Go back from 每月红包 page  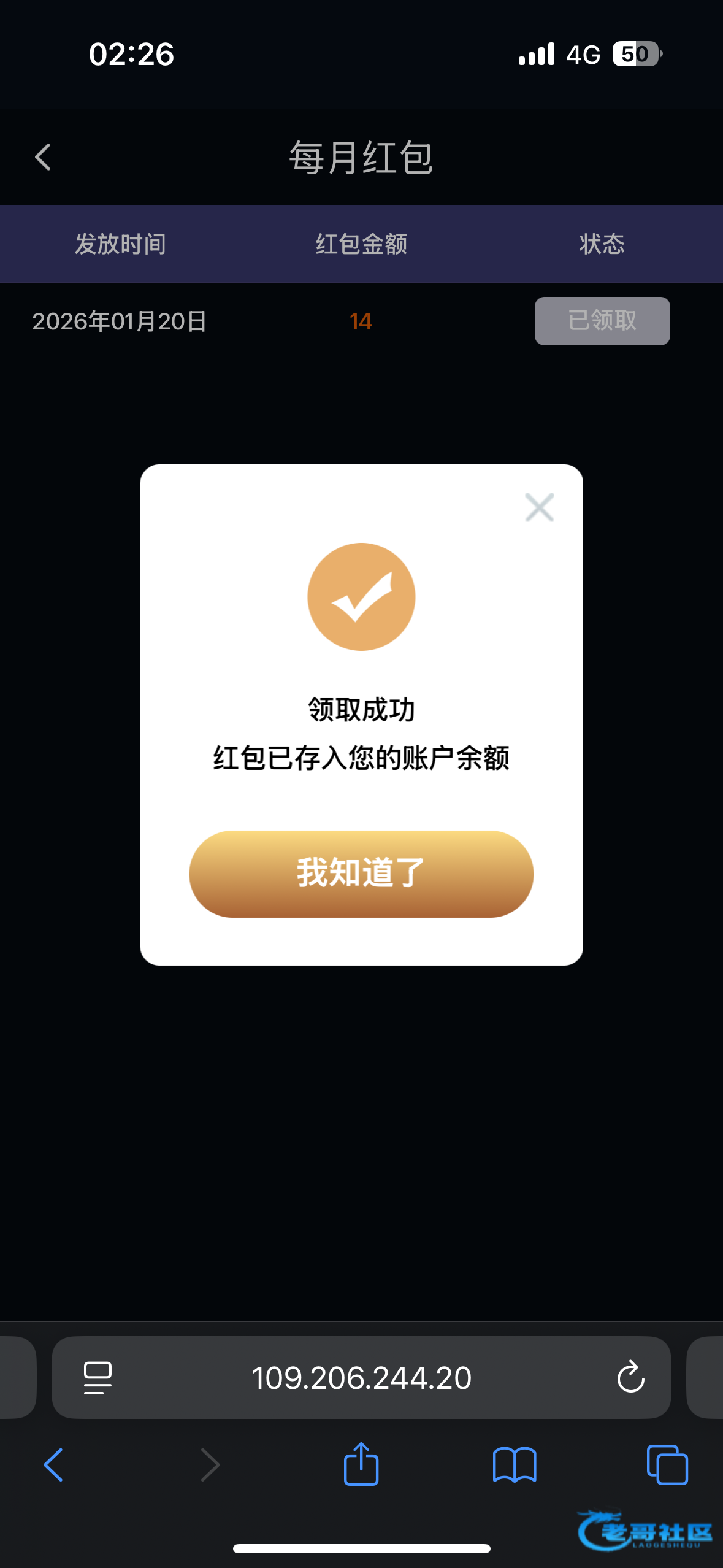pyautogui.click(x=43, y=157)
